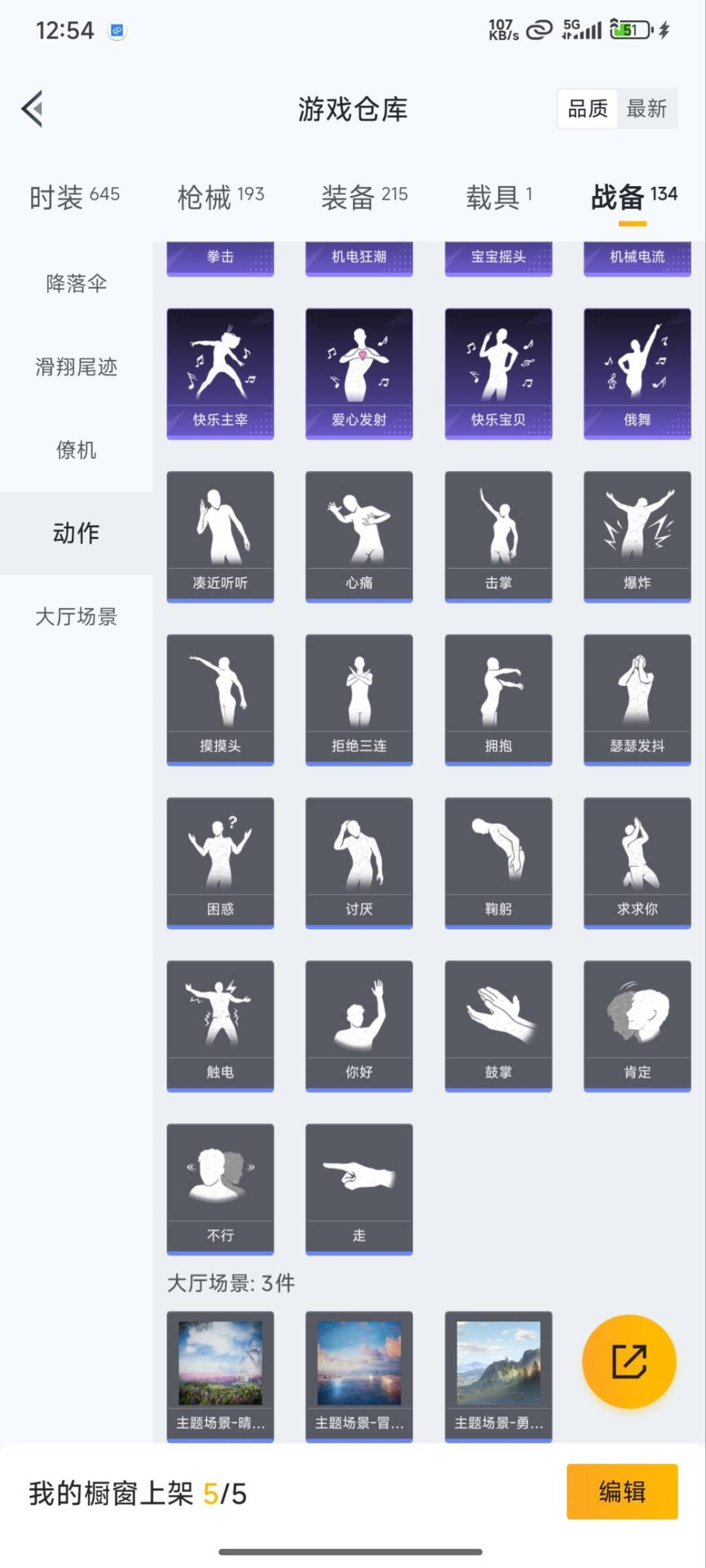Image resolution: width=706 pixels, height=1568 pixels.
Task: Open the 快乐主宰 emote
Action: (220, 373)
